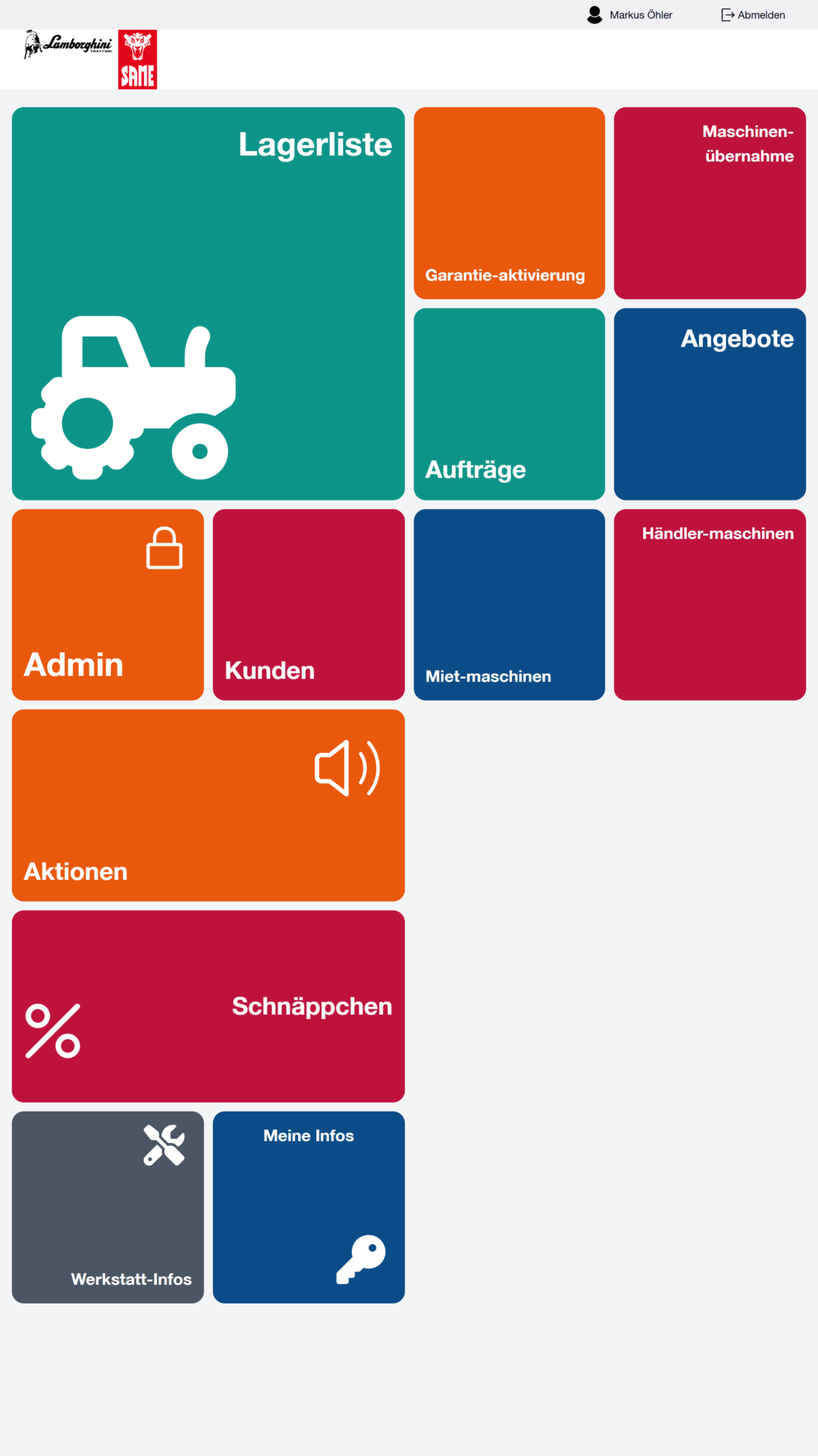Open the Lagerliste tile
The image size is (818, 1456).
[208, 303]
